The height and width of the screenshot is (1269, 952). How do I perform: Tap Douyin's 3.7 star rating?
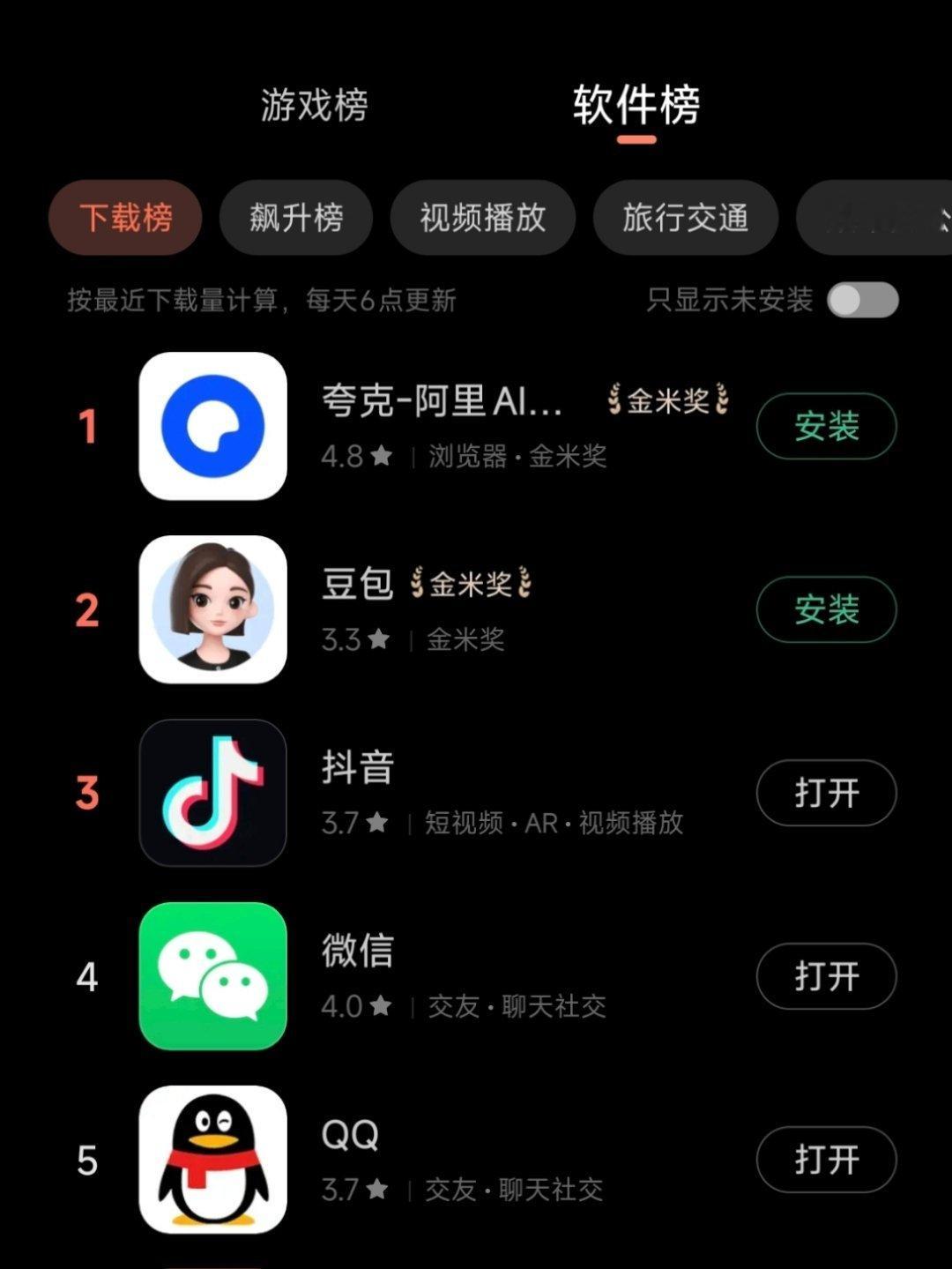click(x=353, y=823)
